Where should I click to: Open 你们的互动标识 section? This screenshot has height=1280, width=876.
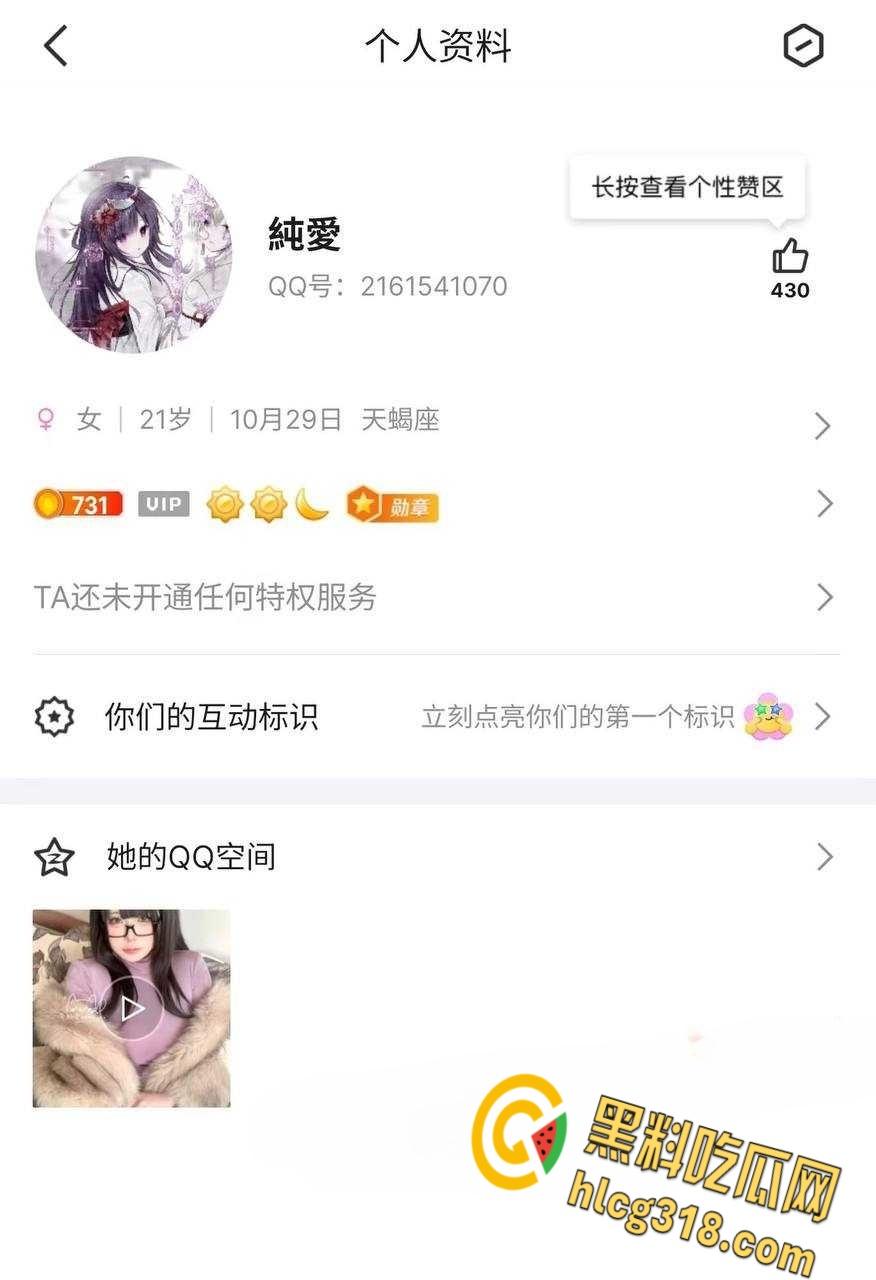[x=210, y=717]
